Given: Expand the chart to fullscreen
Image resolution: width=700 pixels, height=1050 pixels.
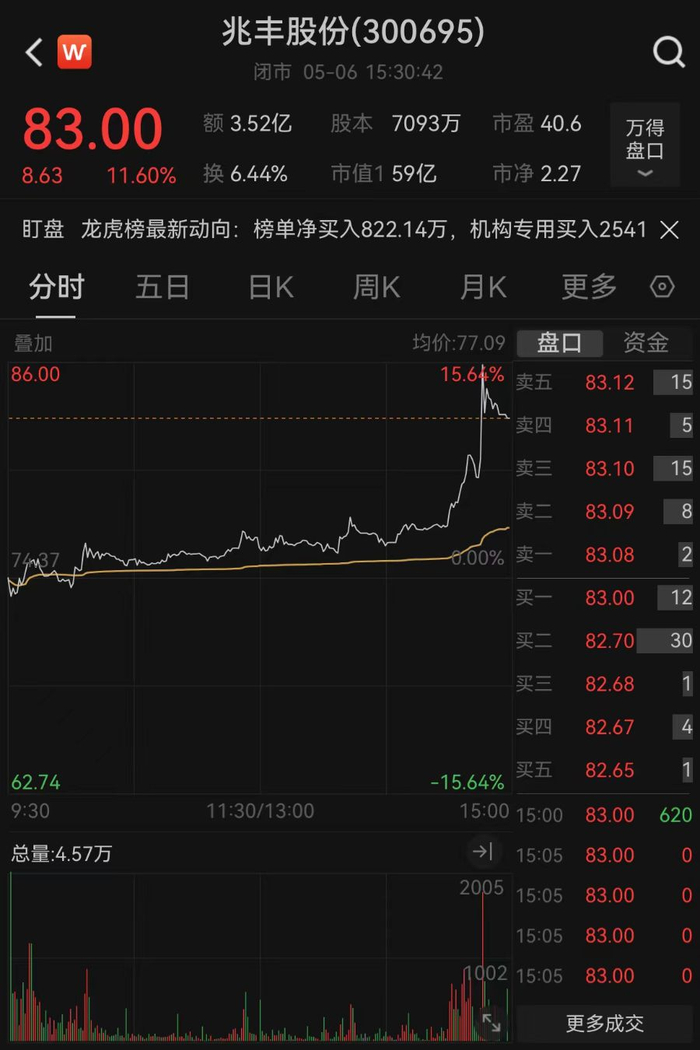Looking at the screenshot, I should click(x=491, y=1022).
